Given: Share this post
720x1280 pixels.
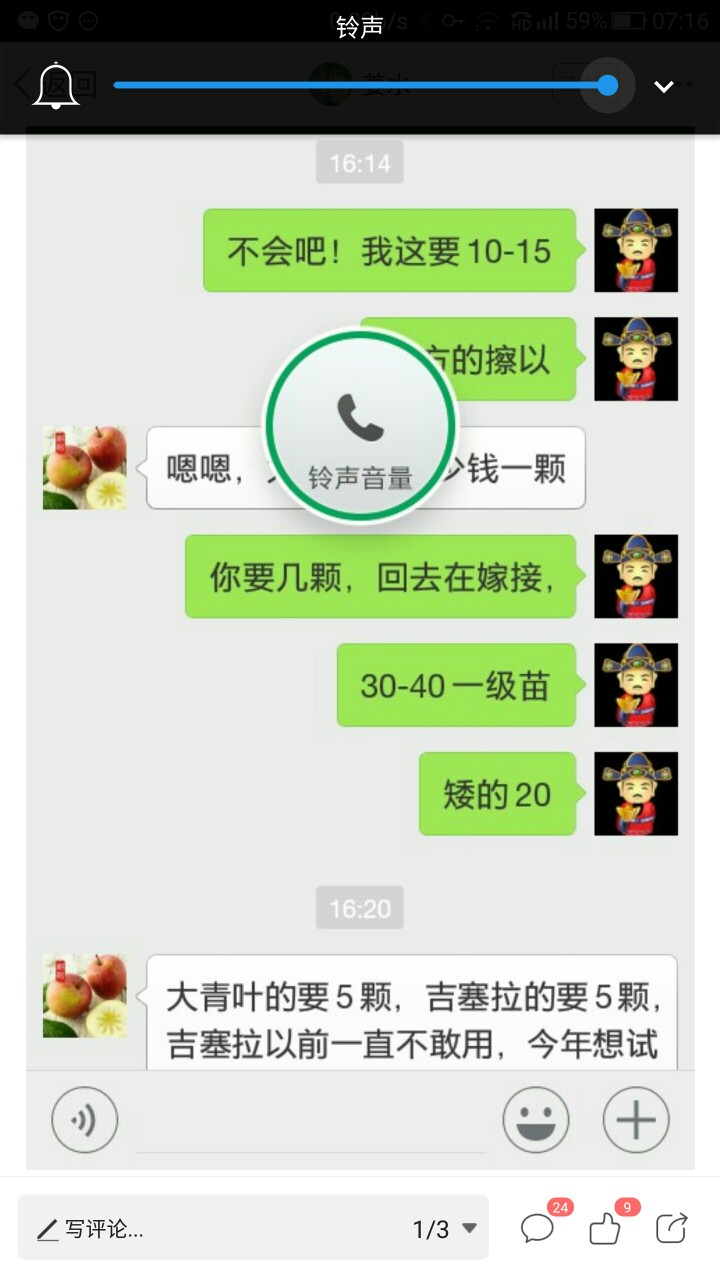Looking at the screenshot, I should (671, 1228).
